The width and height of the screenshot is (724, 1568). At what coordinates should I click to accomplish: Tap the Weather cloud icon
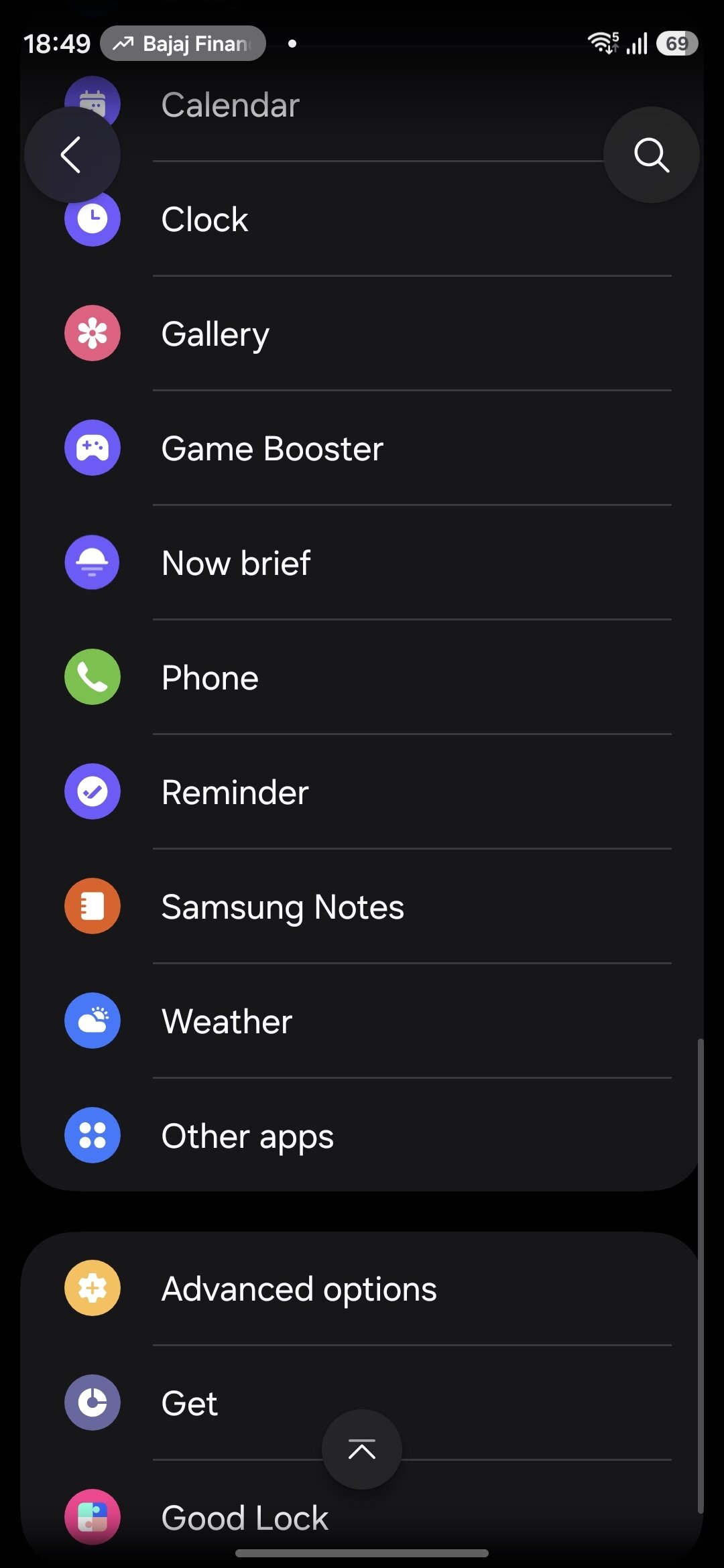(92, 1021)
